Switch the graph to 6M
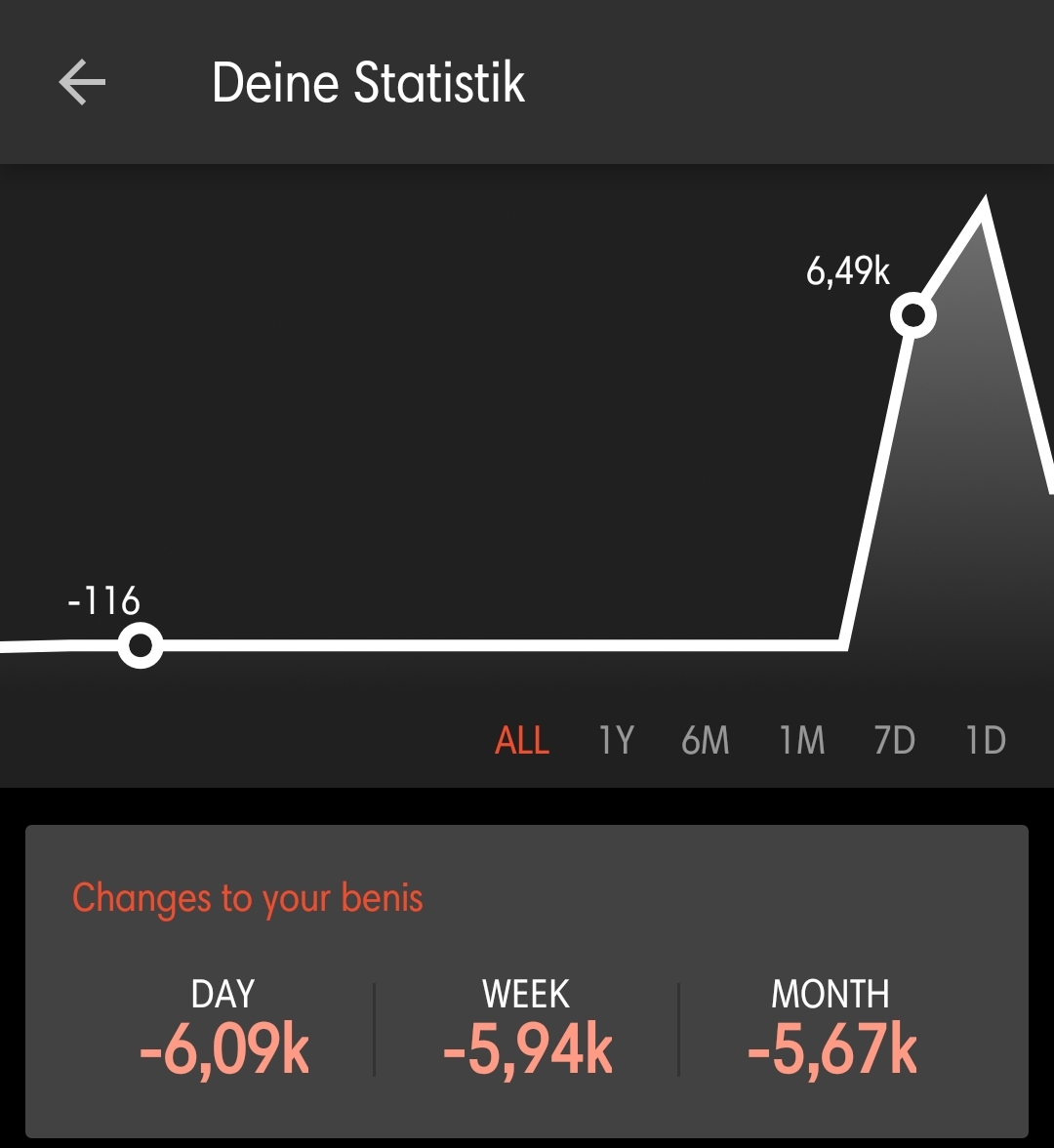The width and height of the screenshot is (1054, 1148). [x=705, y=740]
